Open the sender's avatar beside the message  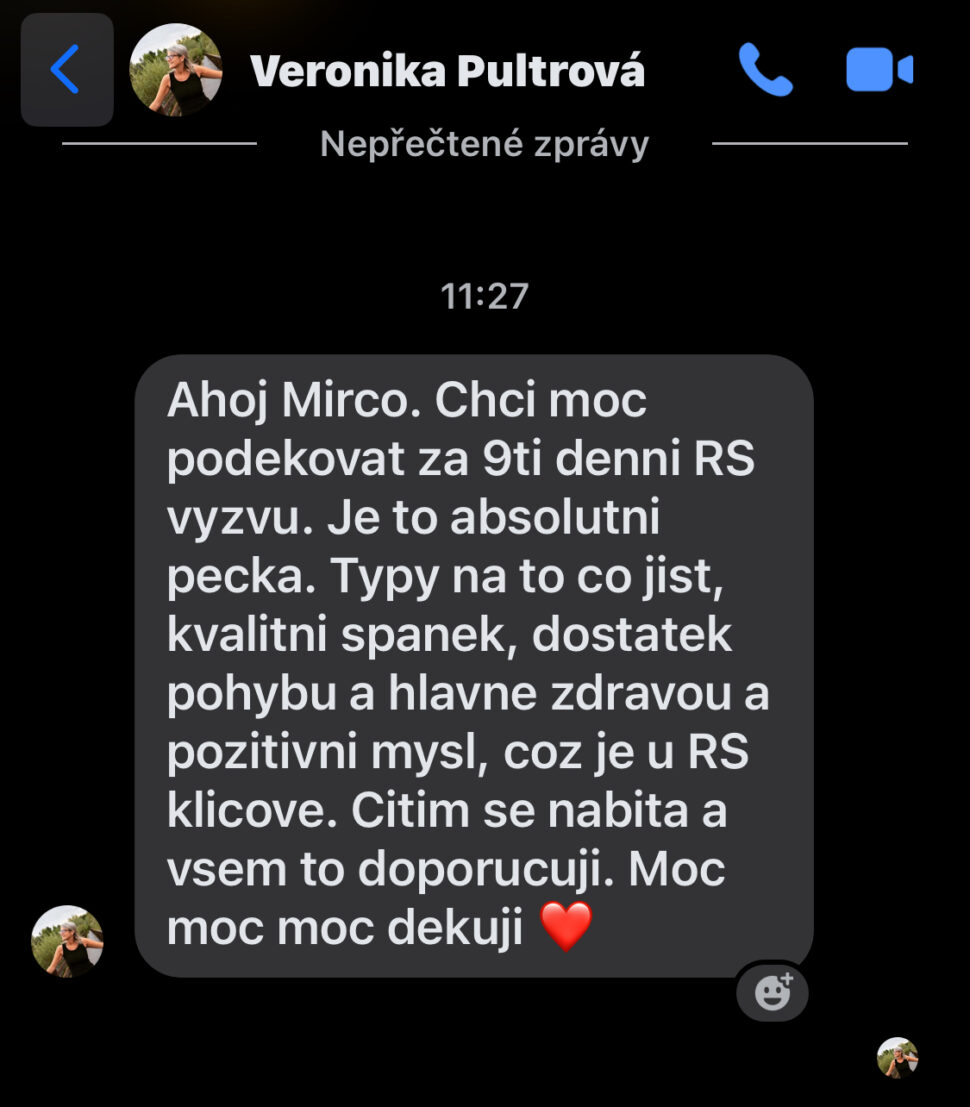tap(67, 941)
